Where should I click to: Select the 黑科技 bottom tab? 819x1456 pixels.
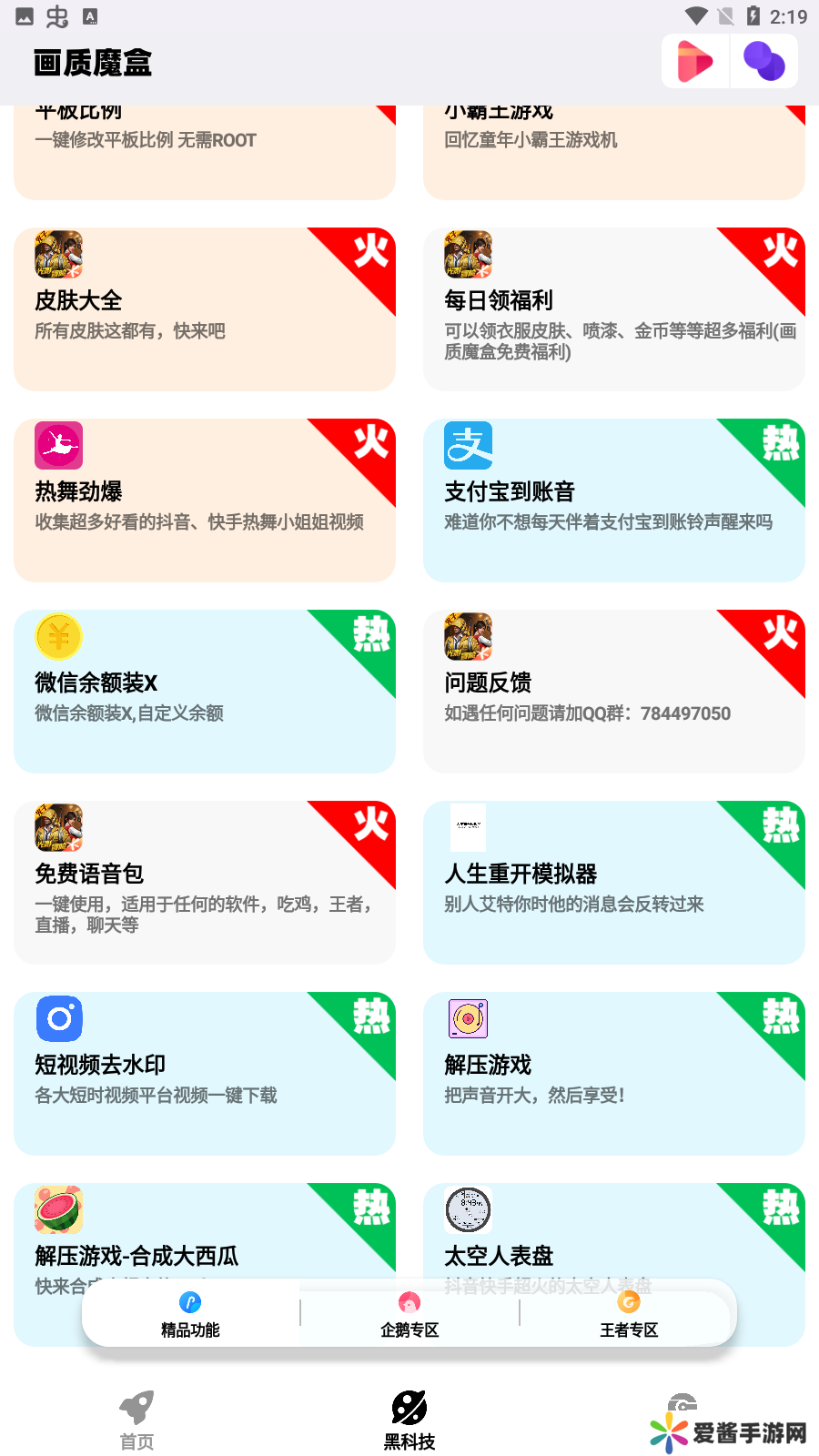coord(409,1419)
